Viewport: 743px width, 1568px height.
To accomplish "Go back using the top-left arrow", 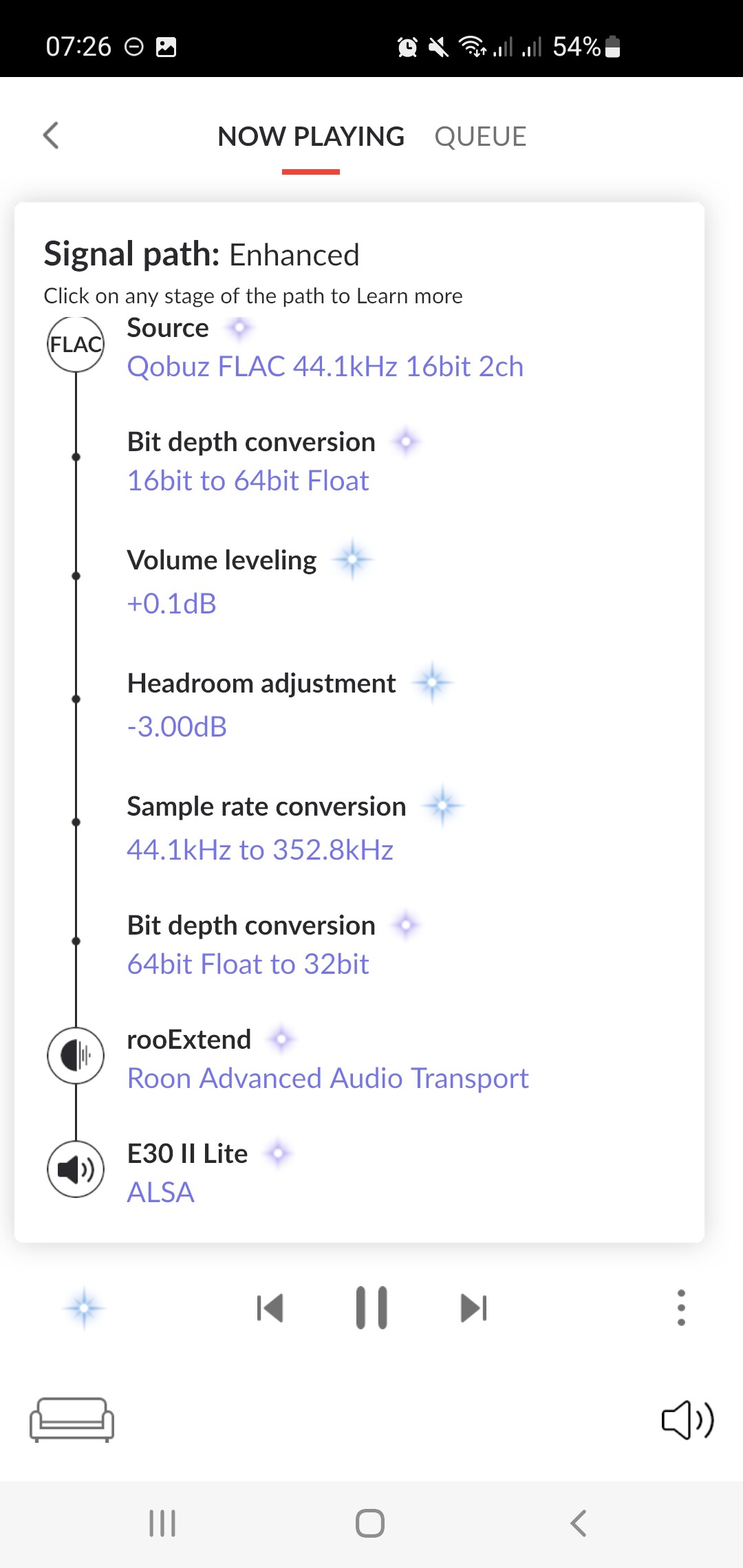I will [x=51, y=135].
